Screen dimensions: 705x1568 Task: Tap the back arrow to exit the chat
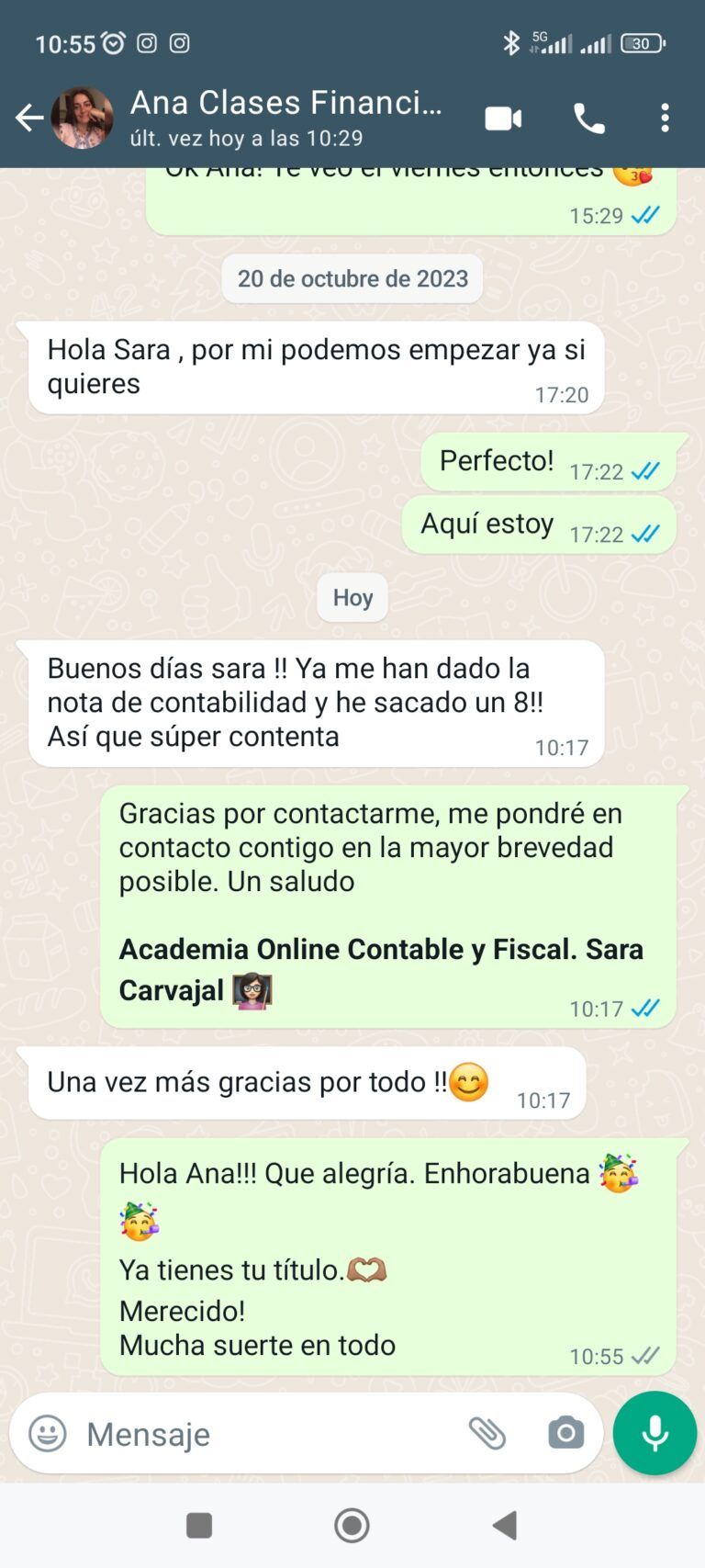pyautogui.click(x=29, y=118)
